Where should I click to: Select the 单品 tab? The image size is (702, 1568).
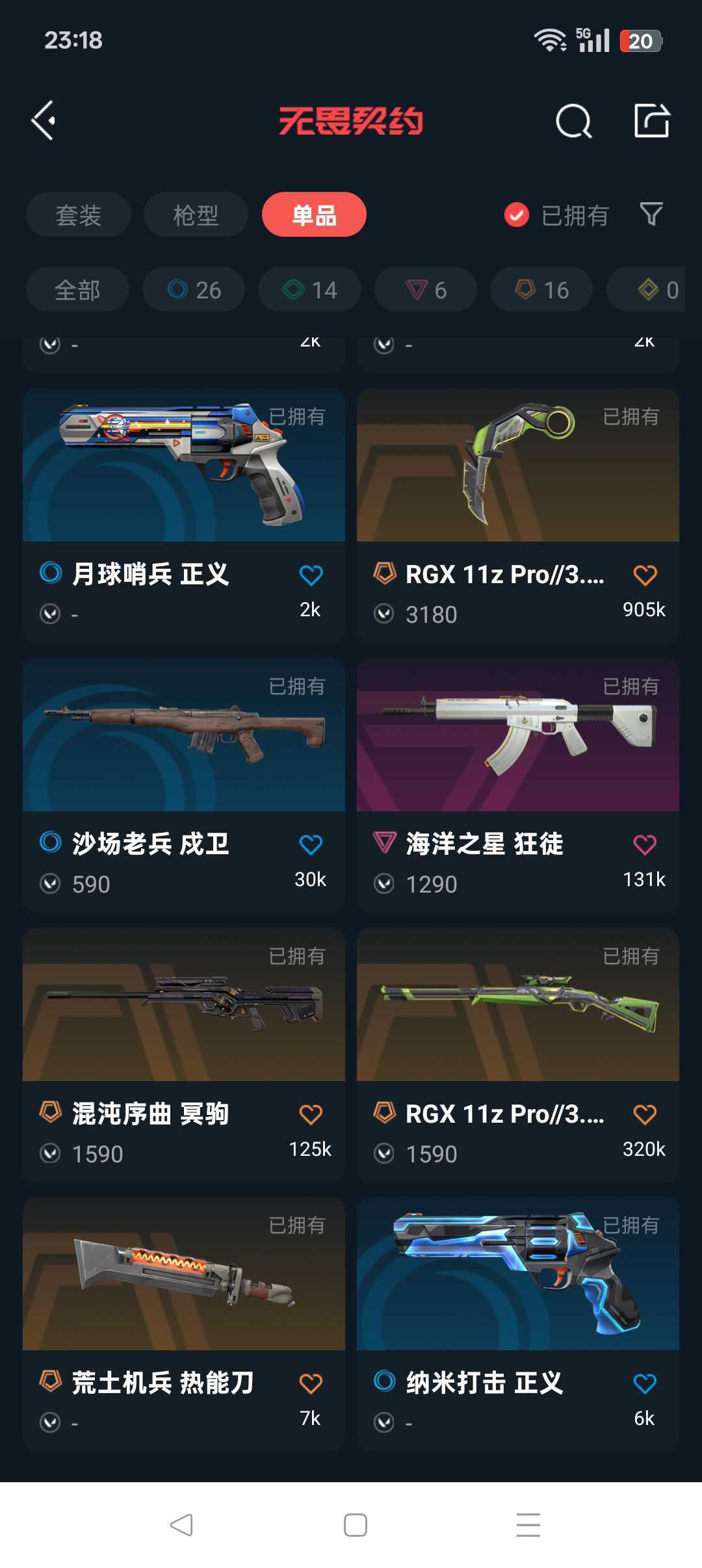point(314,215)
